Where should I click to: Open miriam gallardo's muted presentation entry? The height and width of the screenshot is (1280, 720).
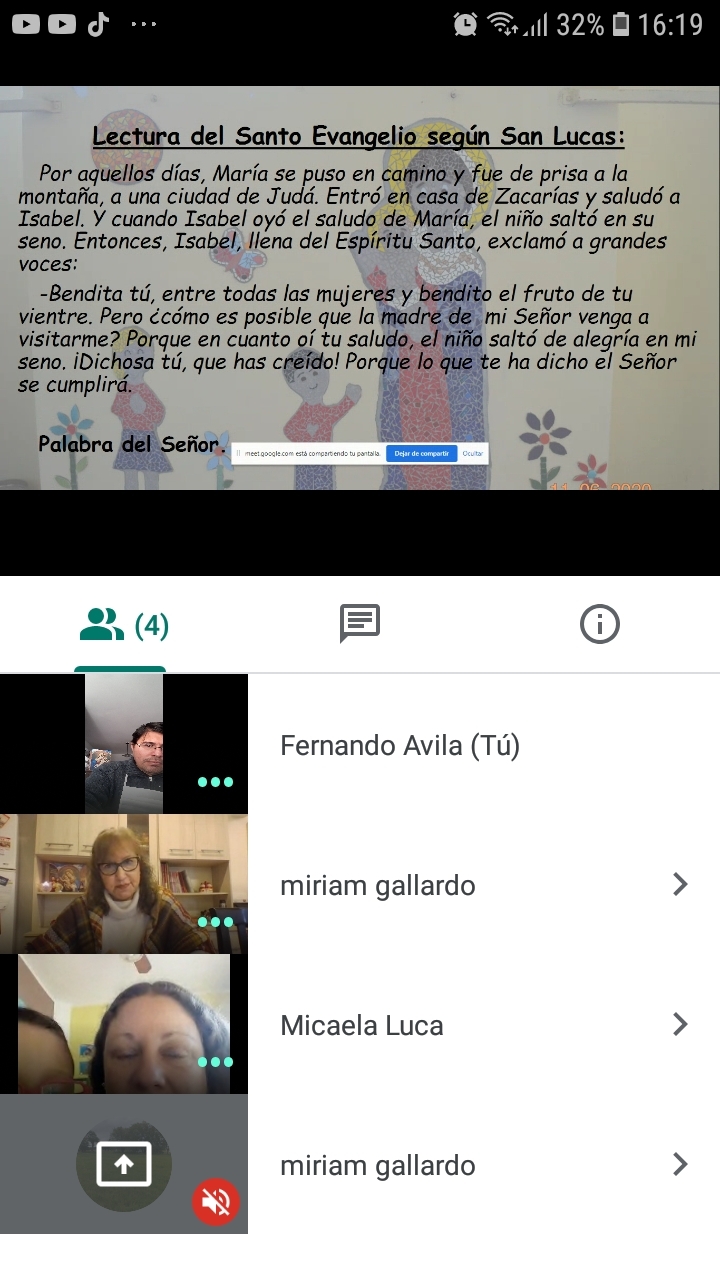(360, 1164)
